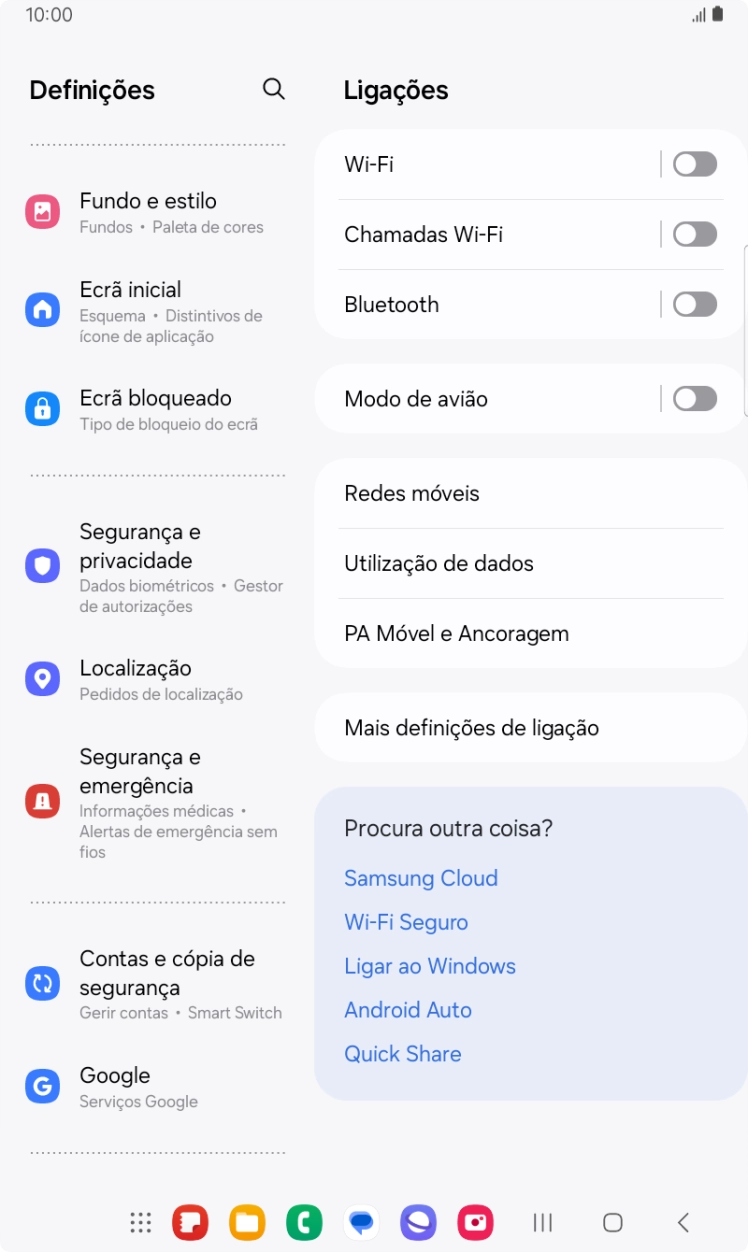Launch Samsung Internet from the taskbar
Screen dimensions: 748x1252
tap(418, 1222)
